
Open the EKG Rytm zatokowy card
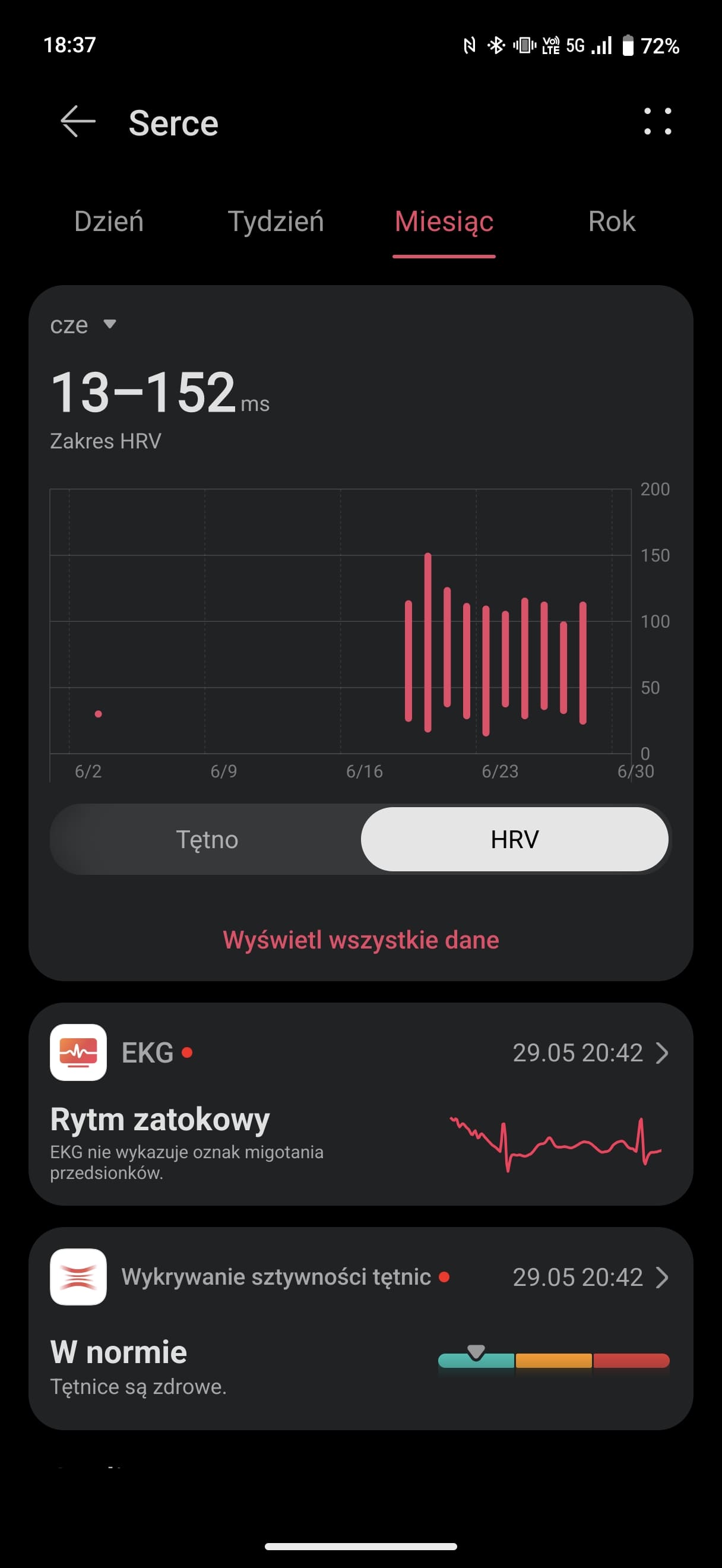[x=360, y=1104]
